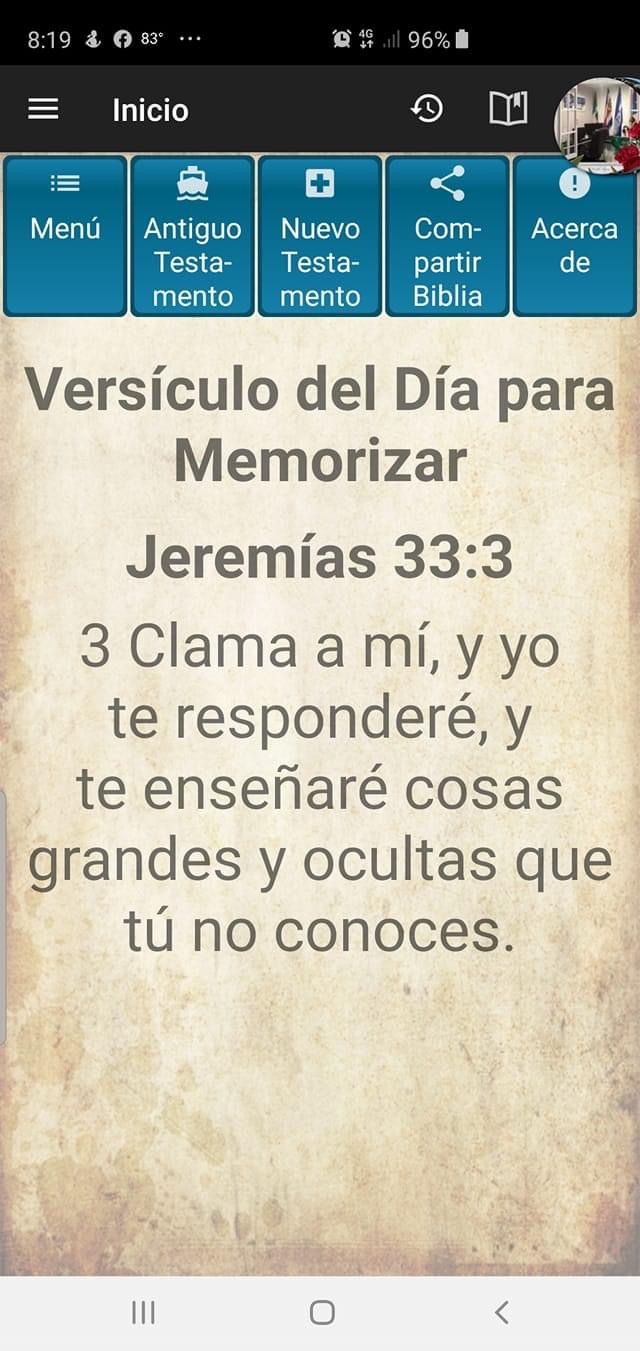Open the bookmarked book icon

tap(508, 109)
